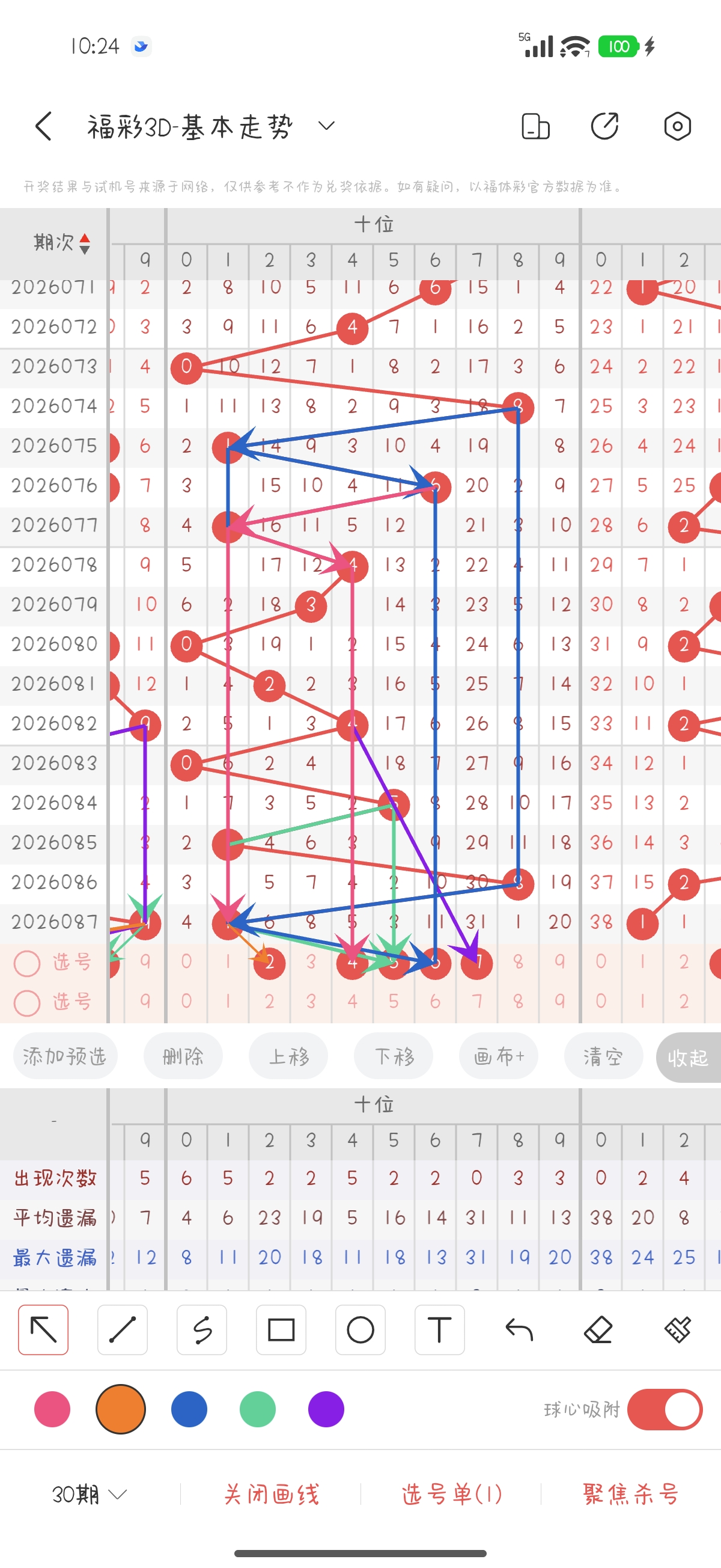Screen dimensions: 721x1568
Task: Tap the 下移 button
Action: coord(394,1056)
